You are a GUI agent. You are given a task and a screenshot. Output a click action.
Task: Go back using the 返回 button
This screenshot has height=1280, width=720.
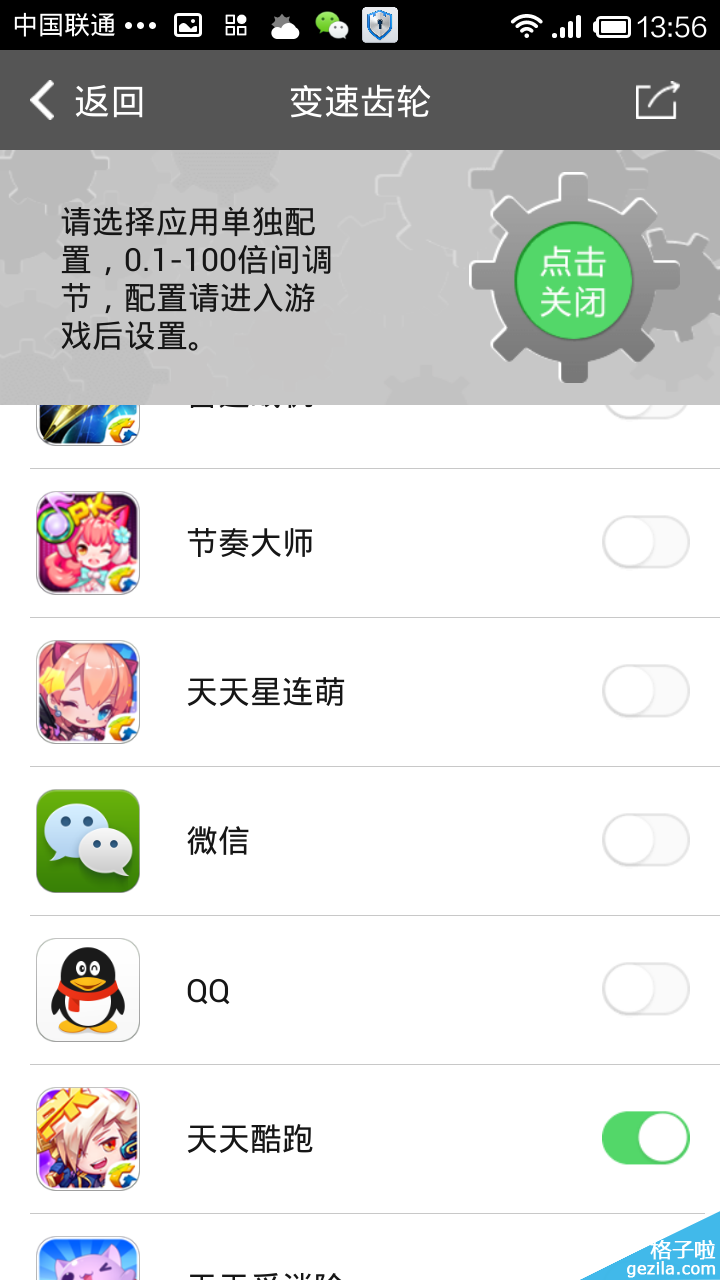(88, 101)
